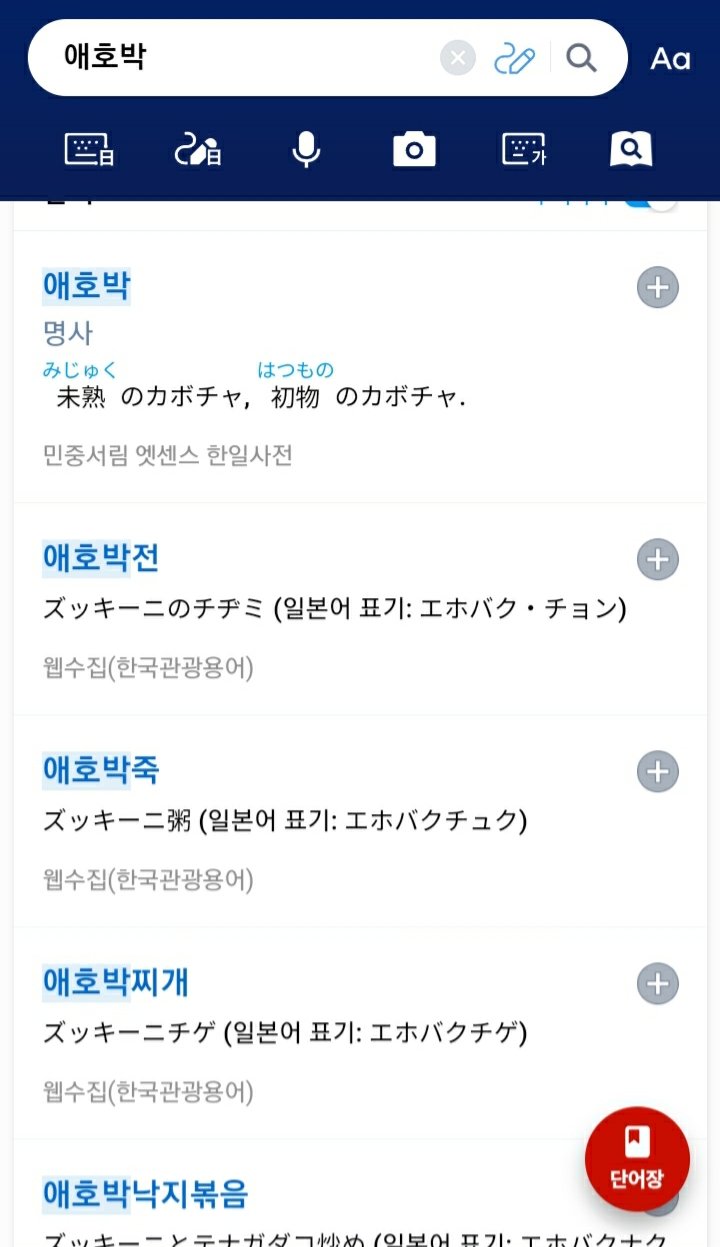Screen dimensions: 720x1247
Task: Open the Aa font size setting
Action: [670, 59]
